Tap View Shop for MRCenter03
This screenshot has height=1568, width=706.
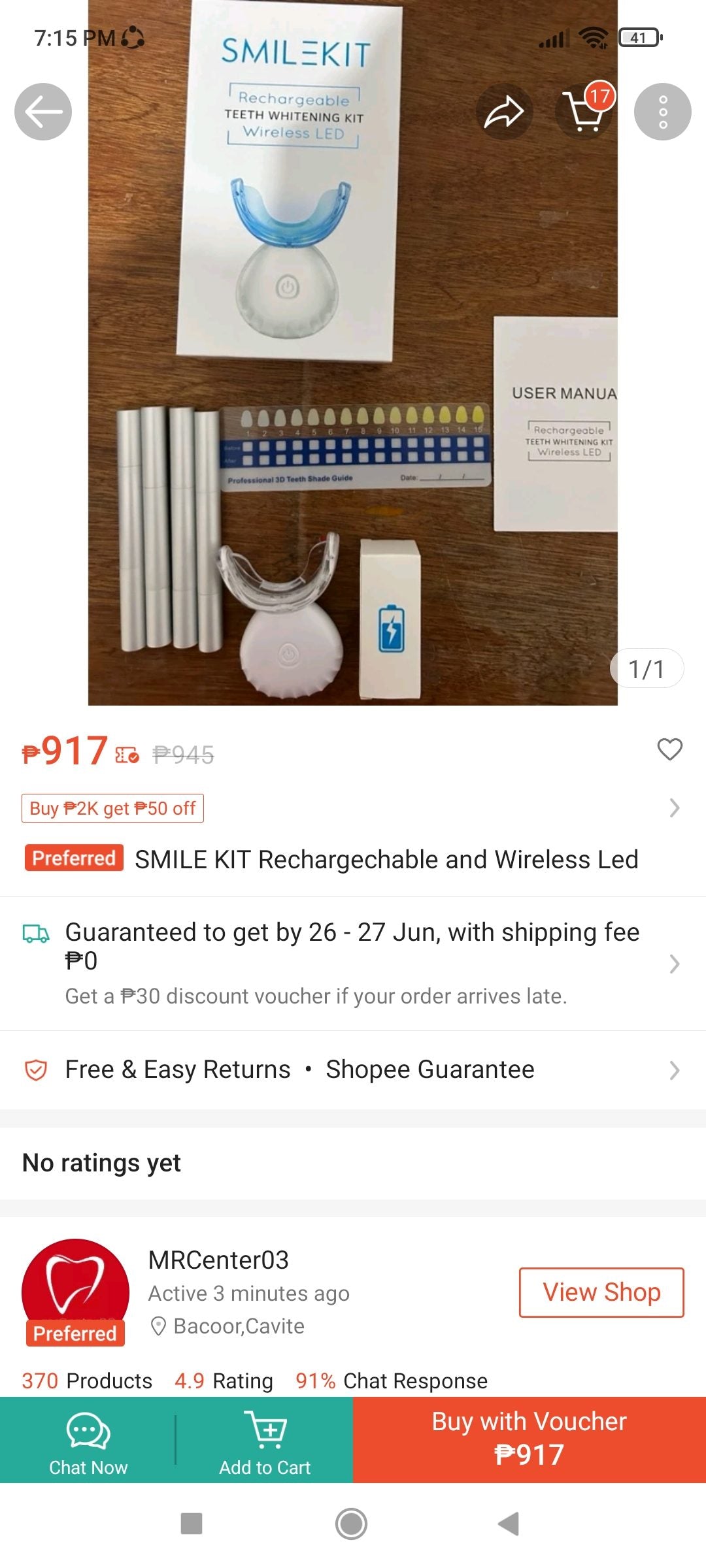click(x=601, y=1292)
